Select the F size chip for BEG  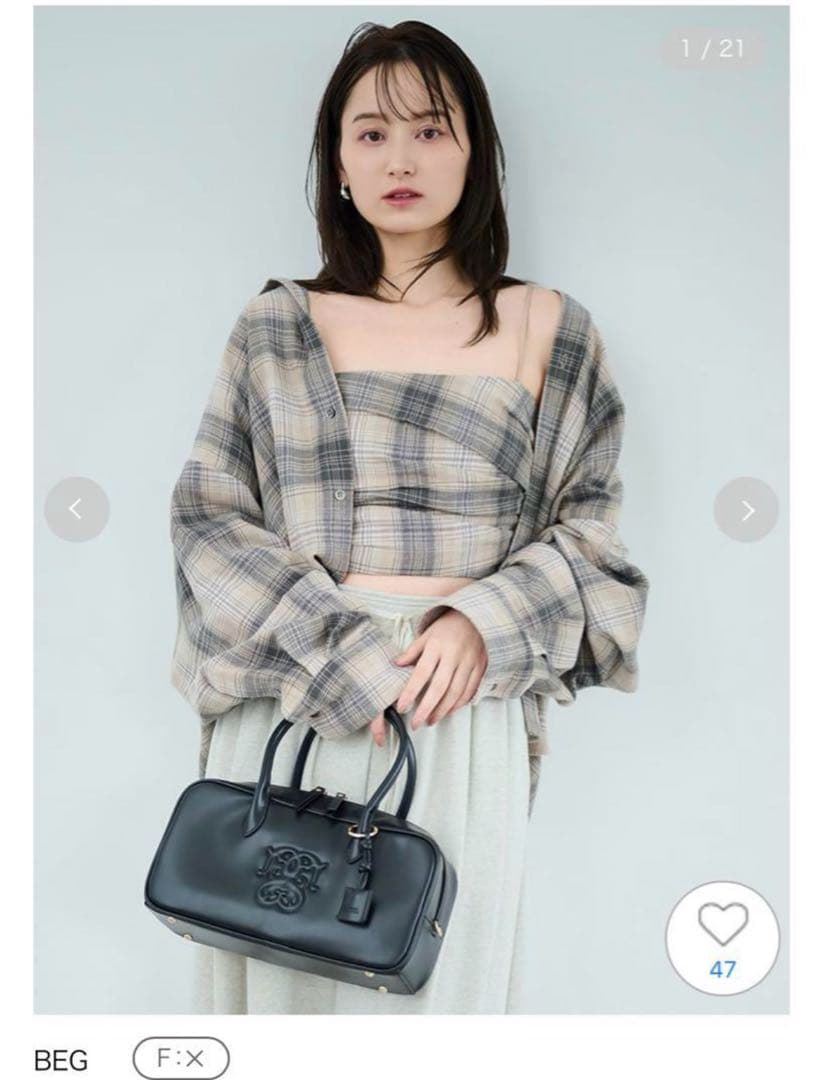point(181,1059)
